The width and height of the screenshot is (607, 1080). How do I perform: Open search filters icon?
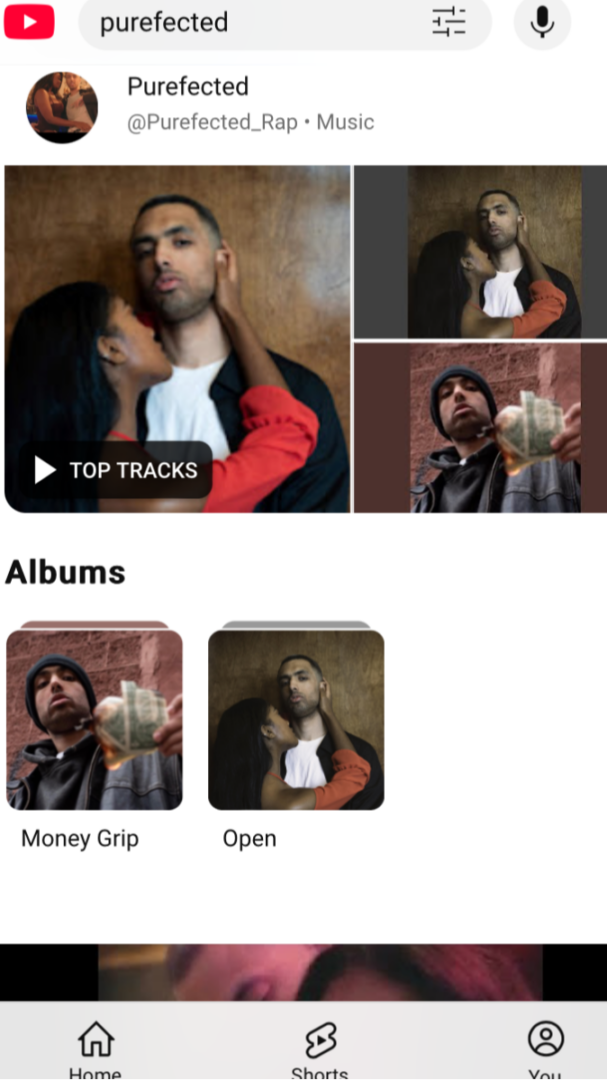click(x=449, y=22)
